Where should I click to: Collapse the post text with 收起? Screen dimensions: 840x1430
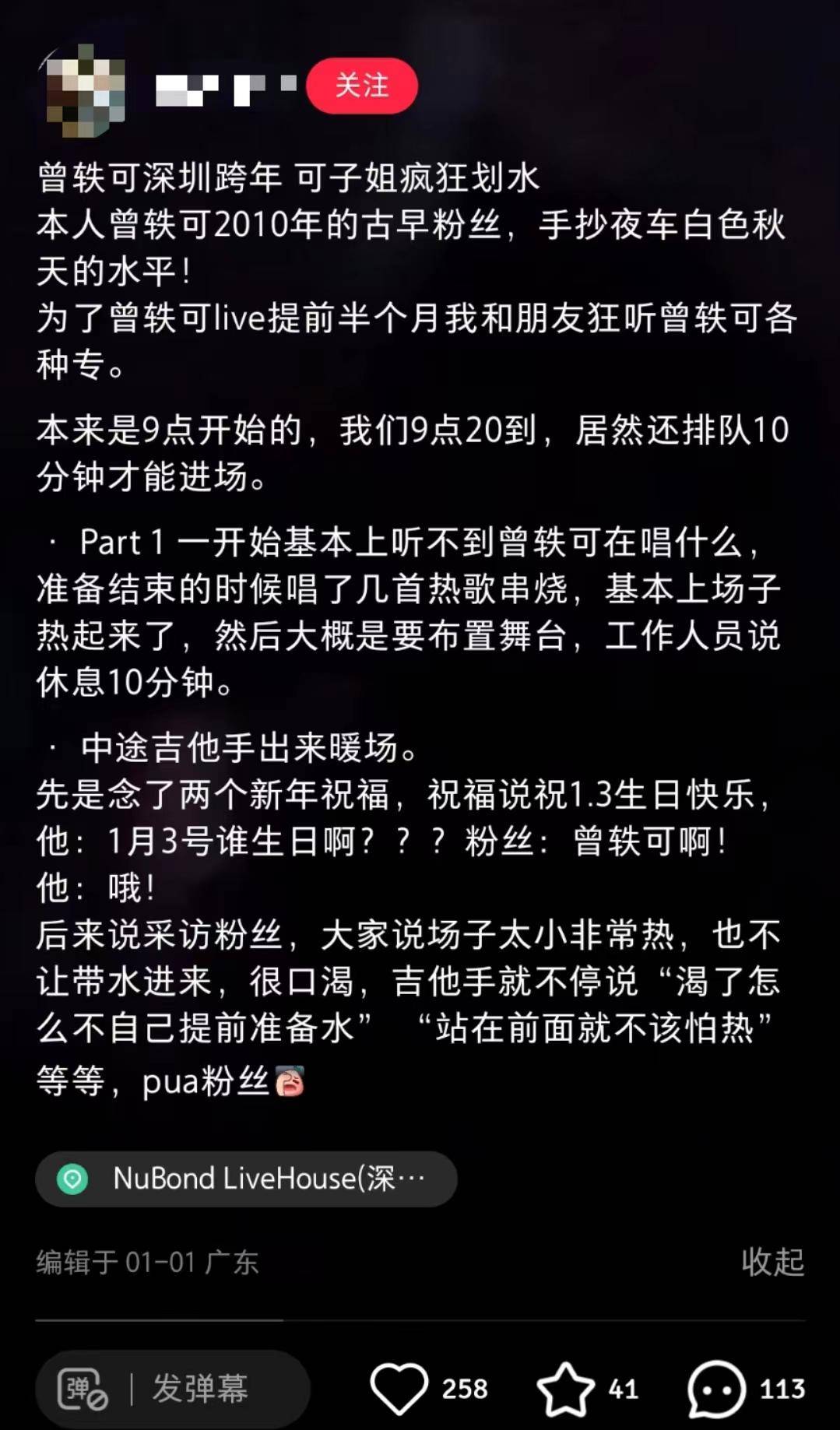pos(771,1261)
